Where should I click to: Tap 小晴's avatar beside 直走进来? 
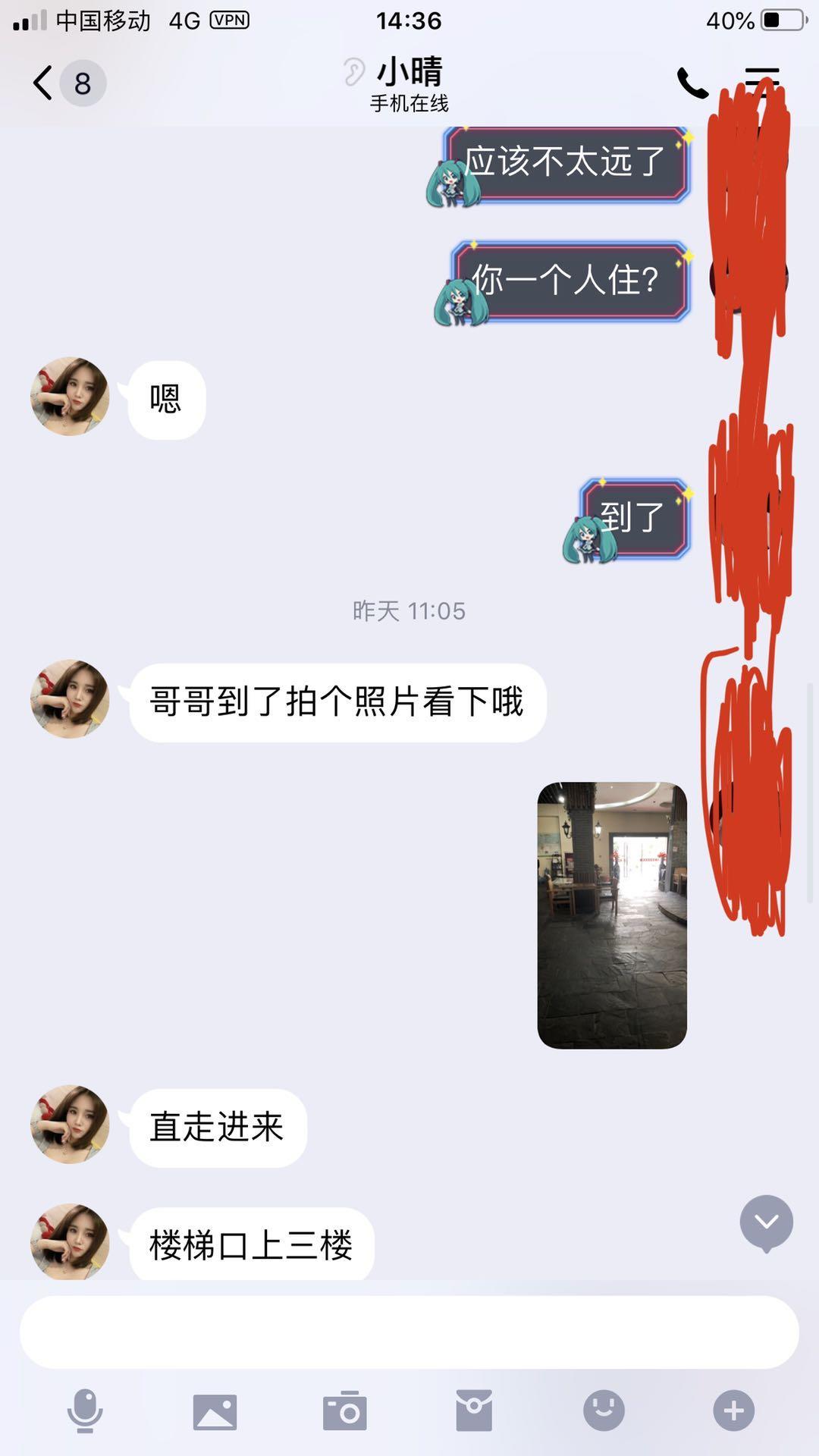pyautogui.click(x=69, y=1125)
